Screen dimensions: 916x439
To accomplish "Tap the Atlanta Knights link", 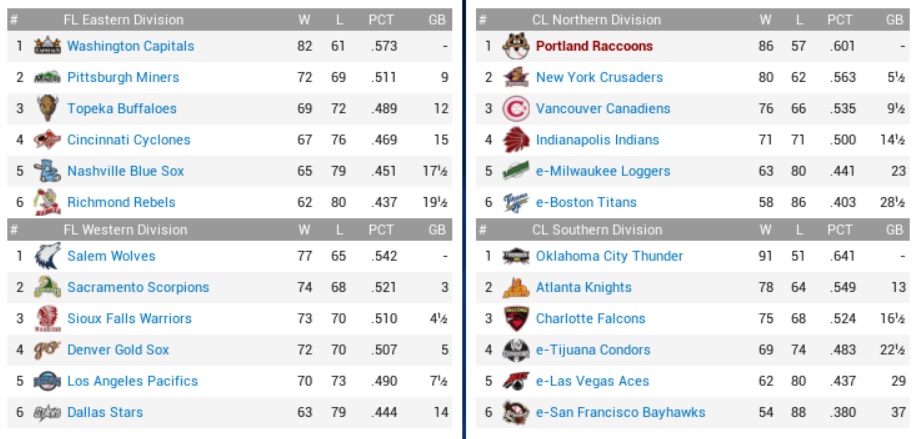I will [x=583, y=287].
